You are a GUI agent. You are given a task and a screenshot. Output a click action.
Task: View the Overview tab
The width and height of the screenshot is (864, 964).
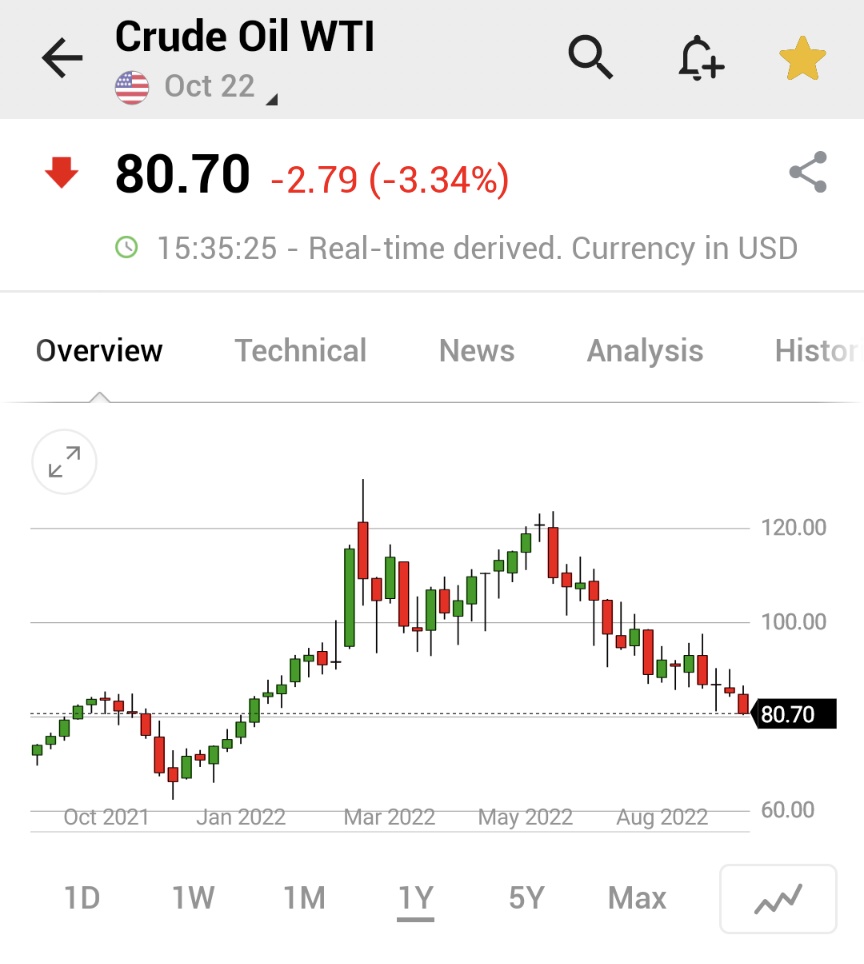point(99,351)
